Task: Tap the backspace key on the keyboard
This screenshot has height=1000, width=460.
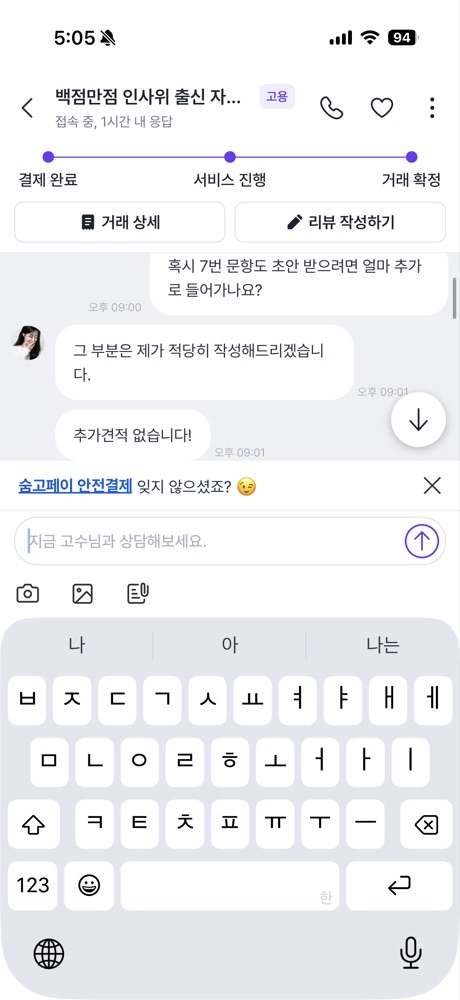Action: coord(426,825)
